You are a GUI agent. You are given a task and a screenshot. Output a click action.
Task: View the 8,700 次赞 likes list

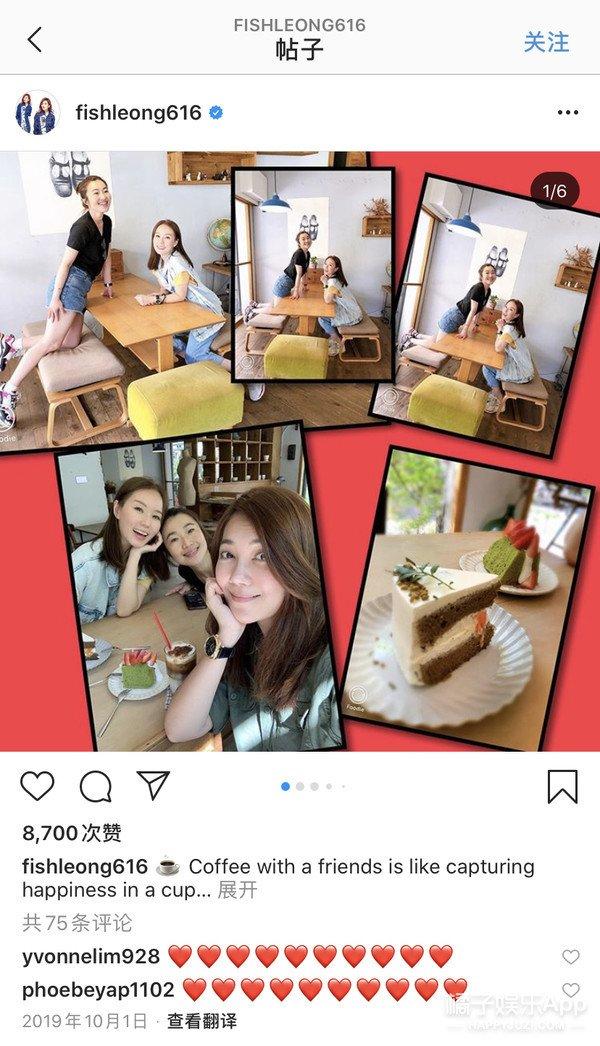coord(72,833)
